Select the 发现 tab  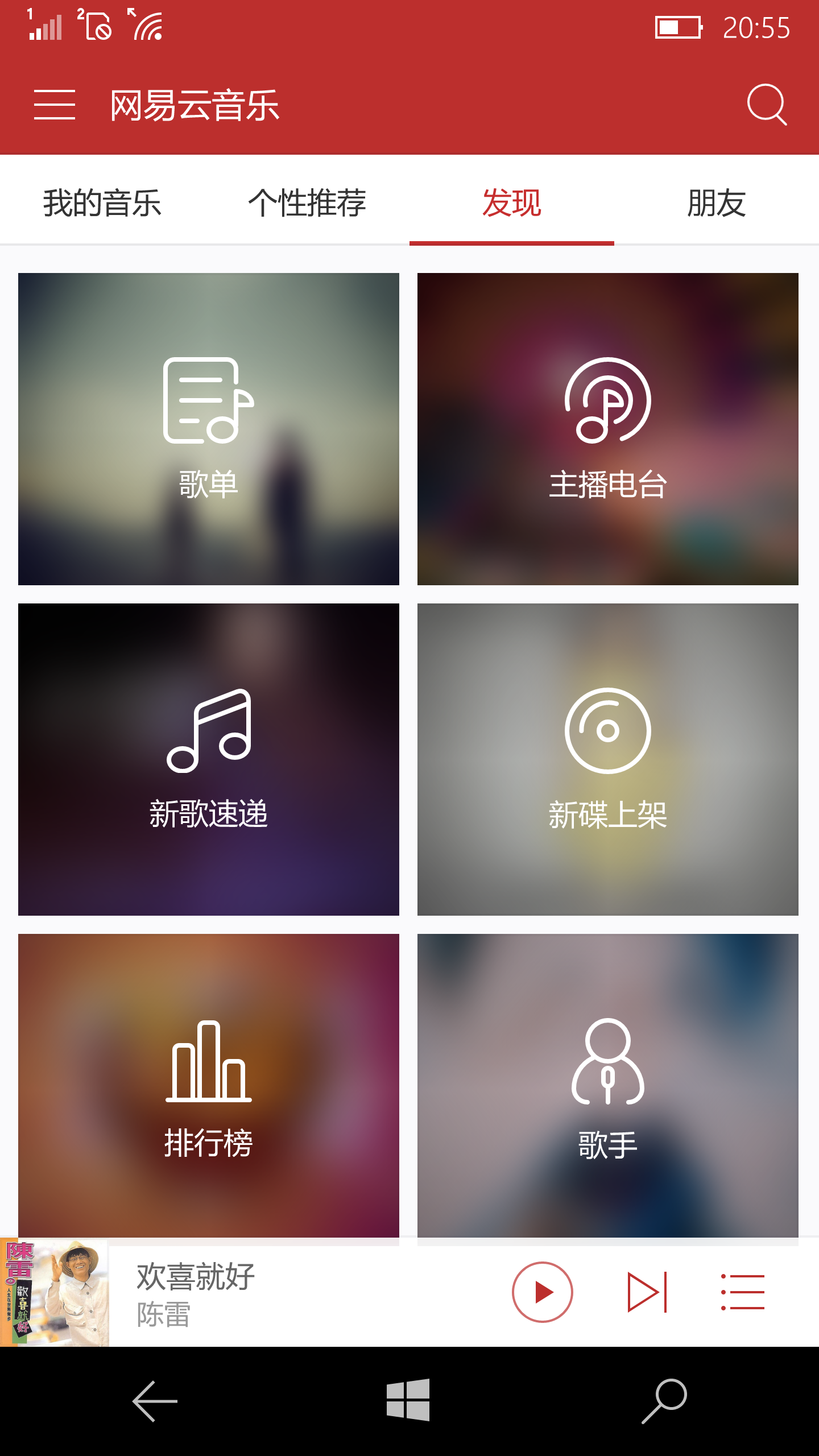[512, 202]
